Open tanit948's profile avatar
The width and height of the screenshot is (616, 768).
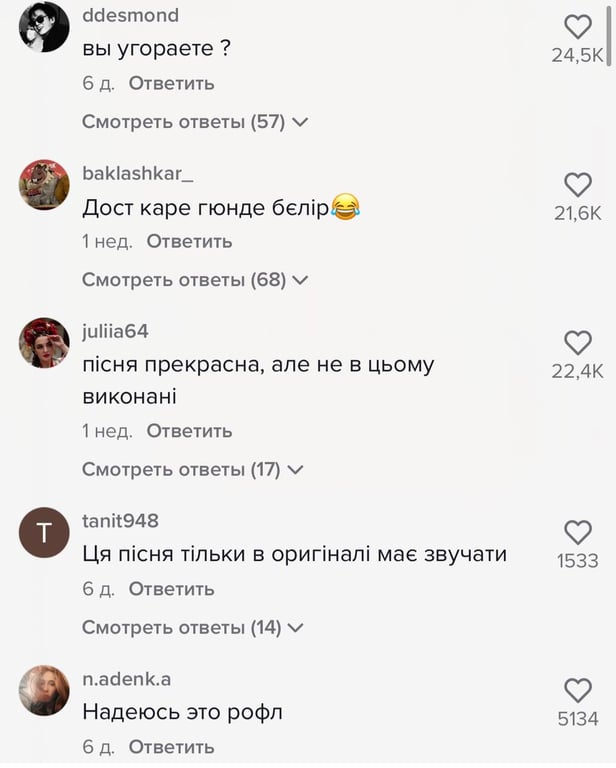[44, 533]
